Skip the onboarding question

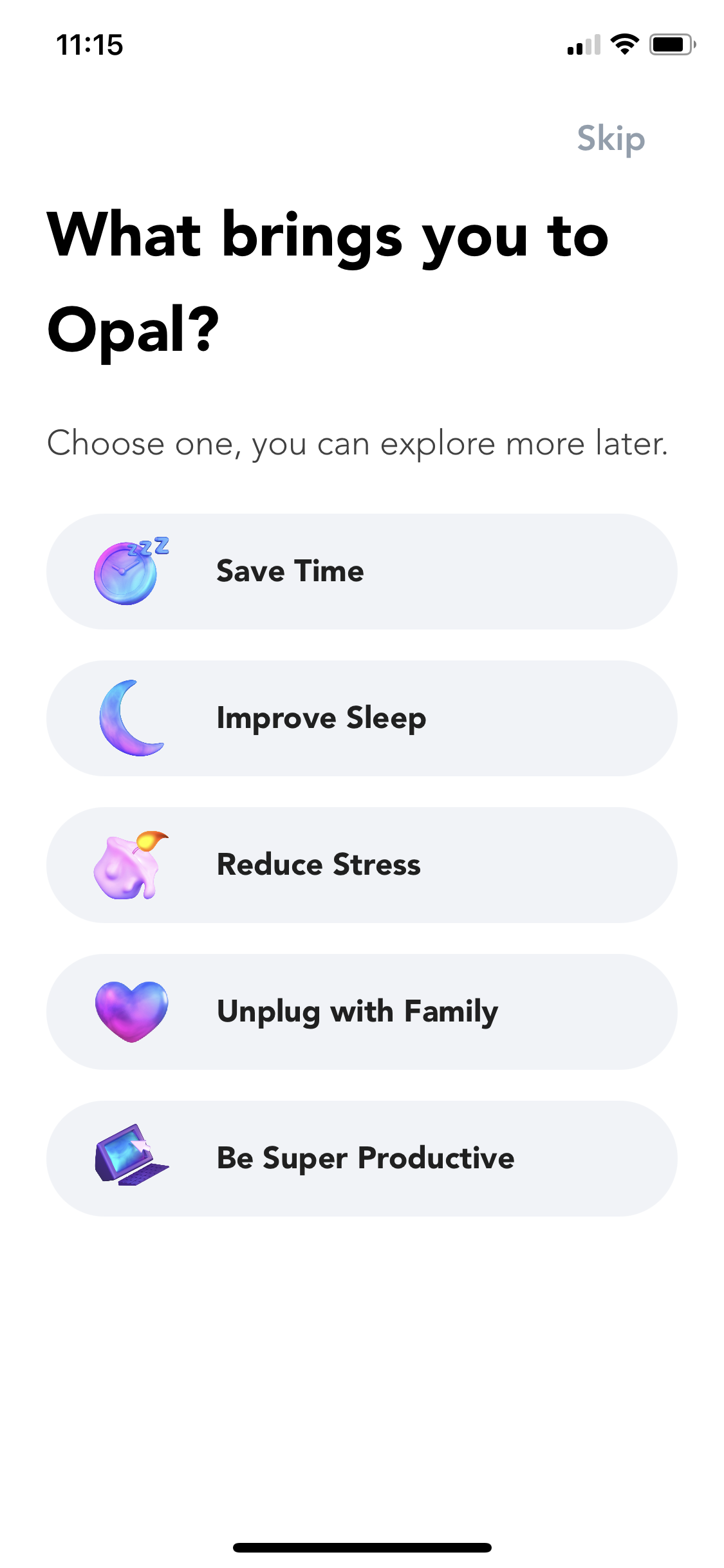click(x=610, y=139)
